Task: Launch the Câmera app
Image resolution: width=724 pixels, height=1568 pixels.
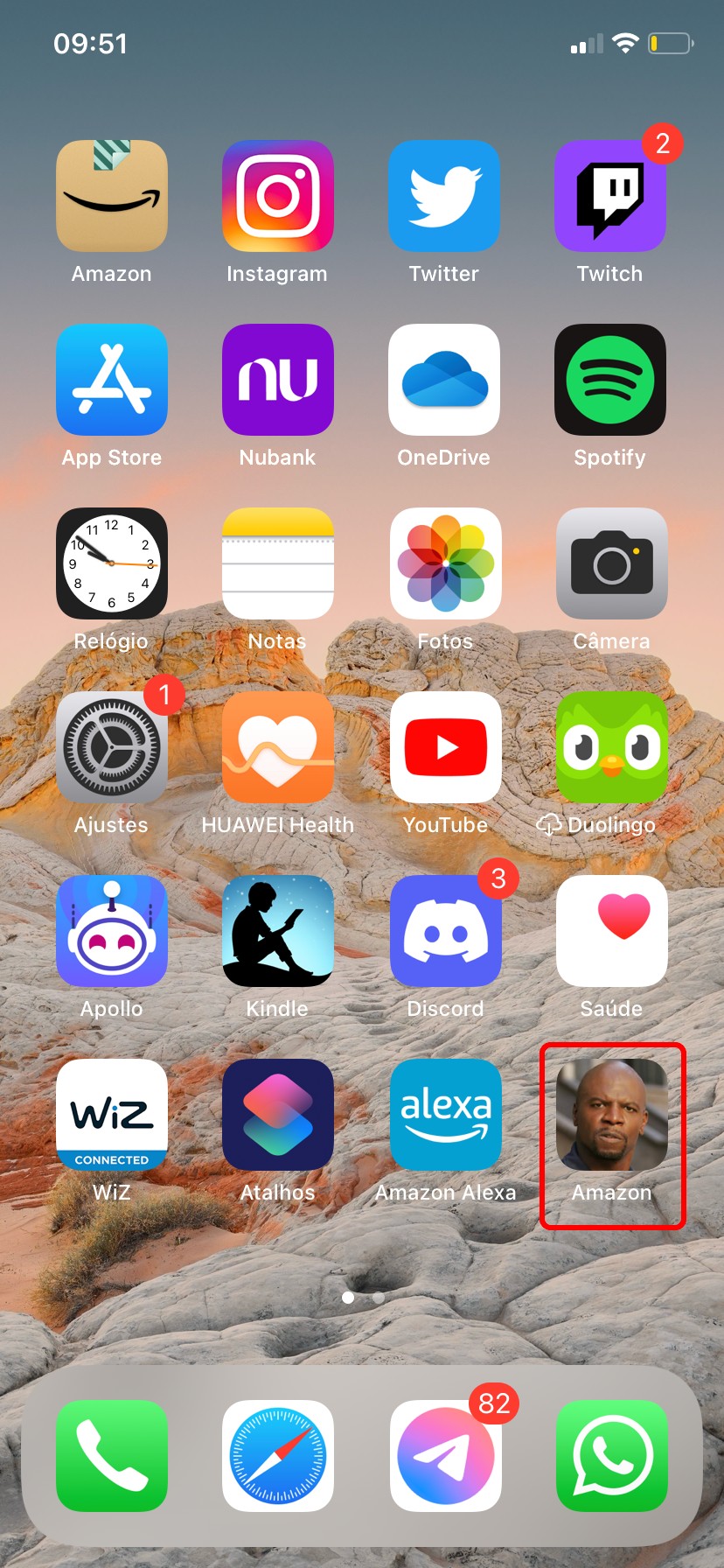Action: click(x=611, y=563)
